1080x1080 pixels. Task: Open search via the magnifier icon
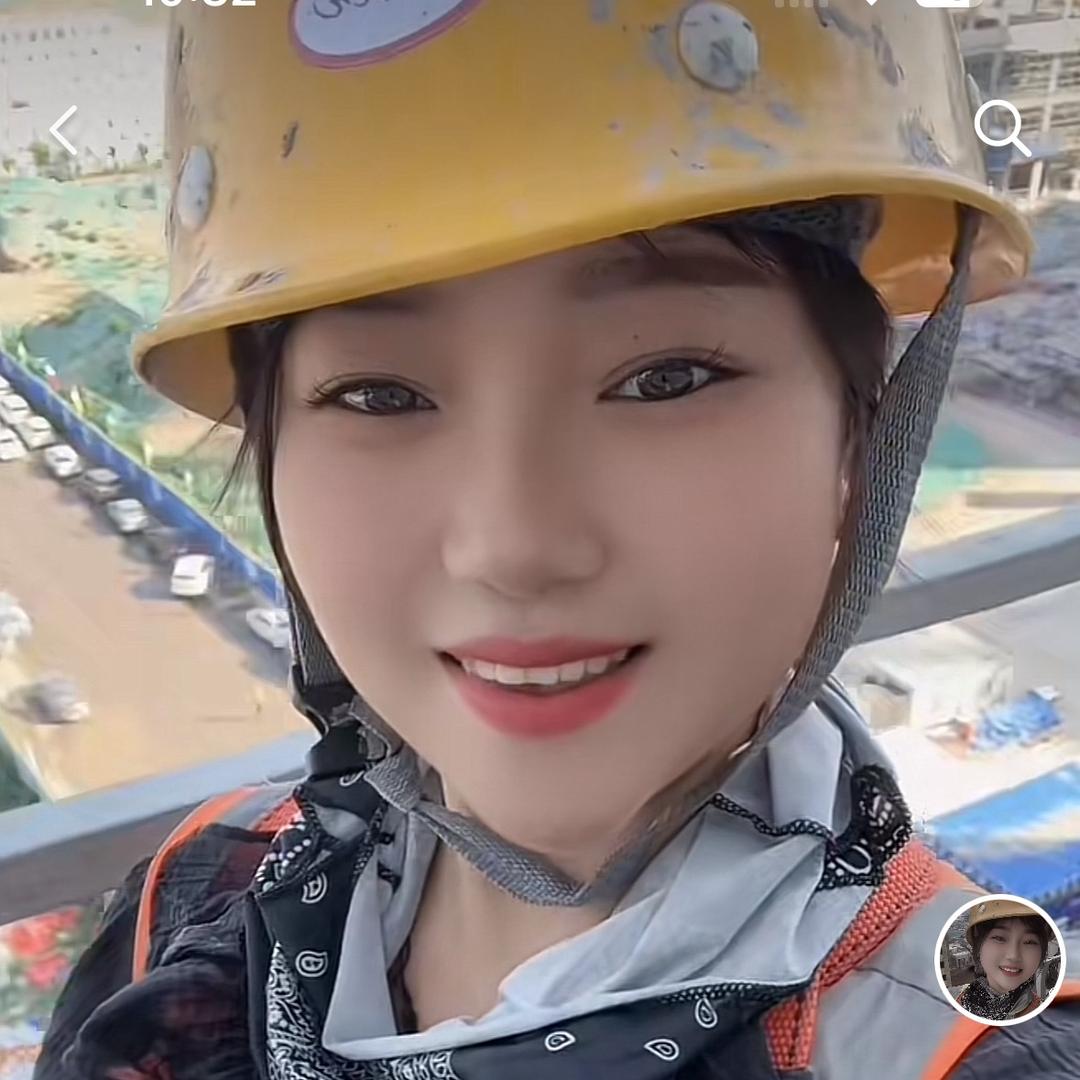1001,127
